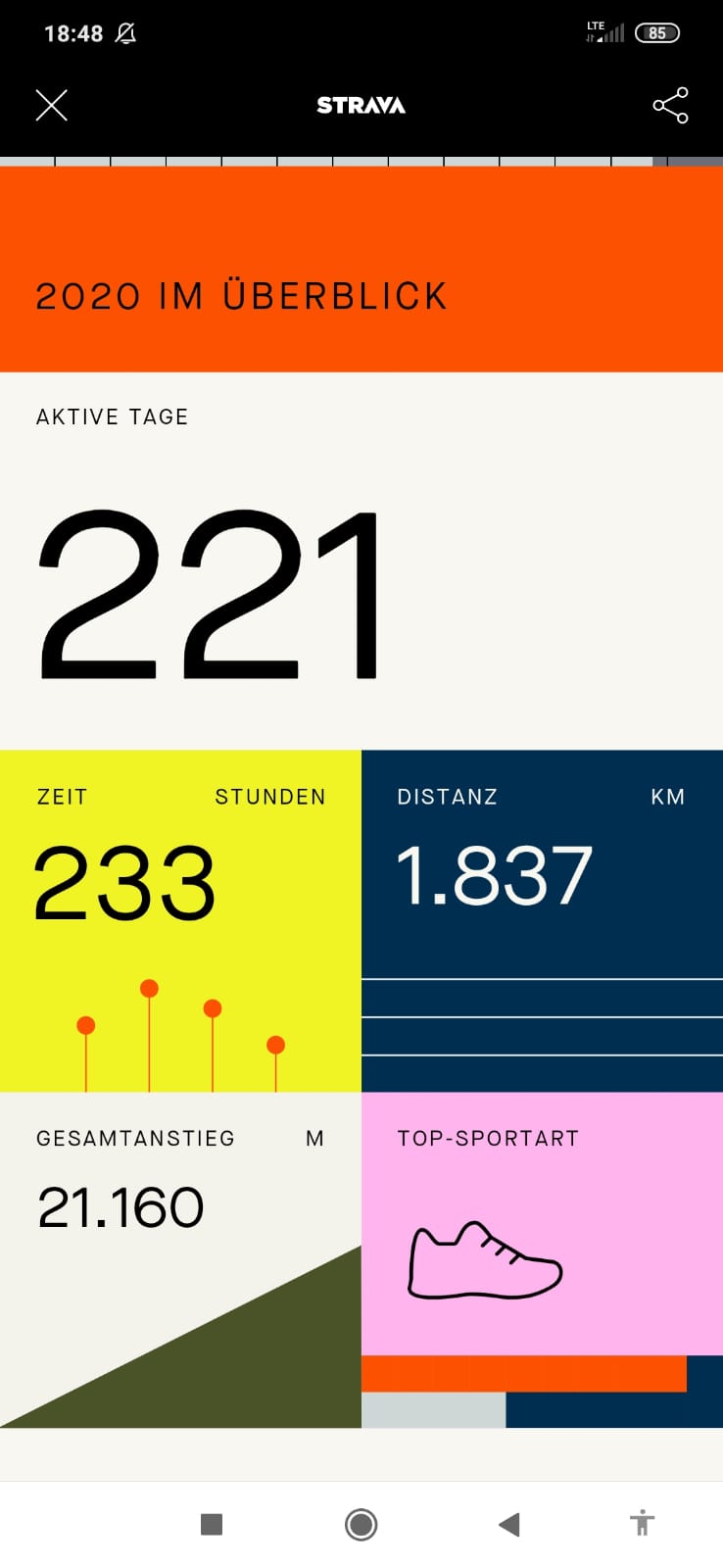Image resolution: width=723 pixels, height=1568 pixels.
Task: Open the accessibility shortcut icon
Action: pos(643,1523)
